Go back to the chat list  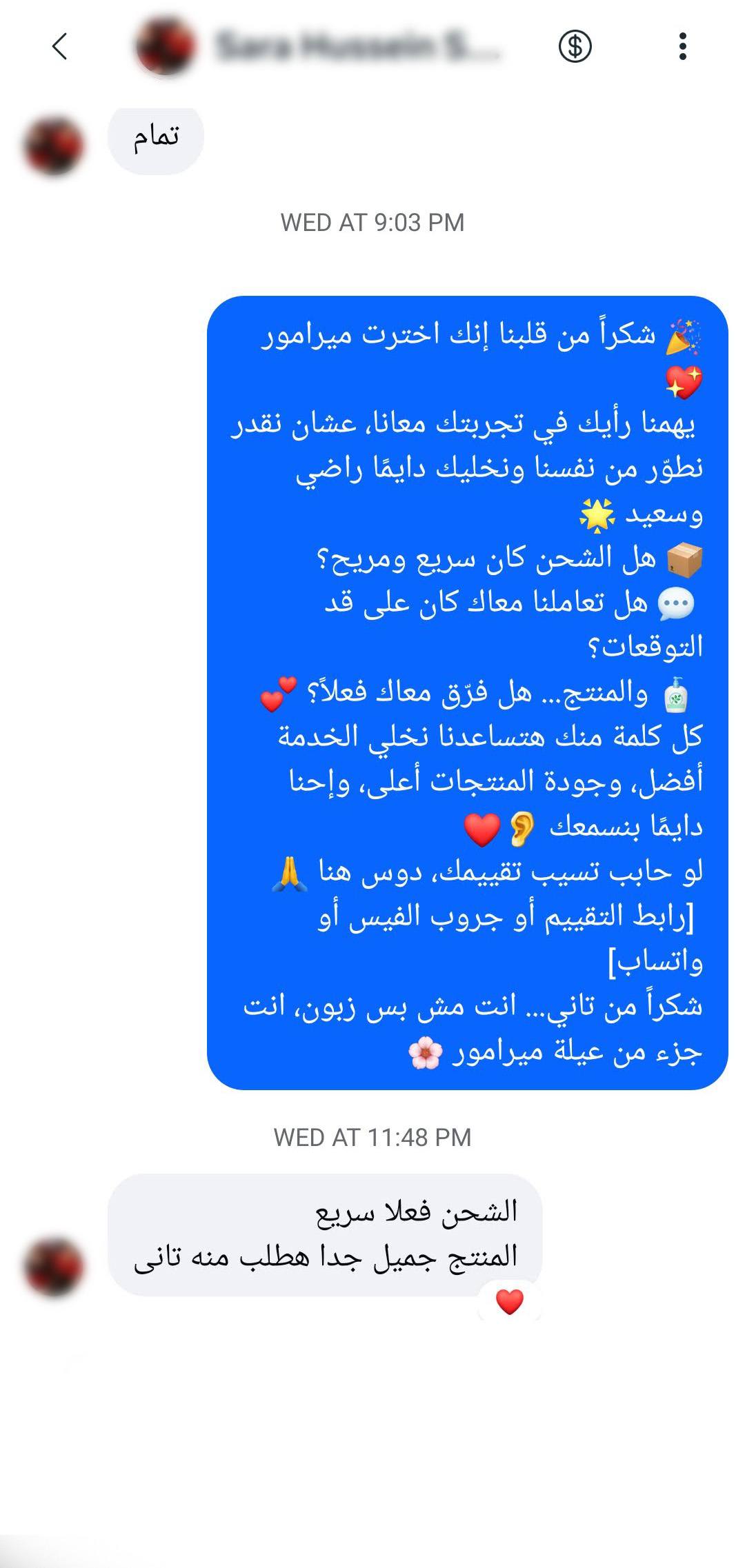60,47
